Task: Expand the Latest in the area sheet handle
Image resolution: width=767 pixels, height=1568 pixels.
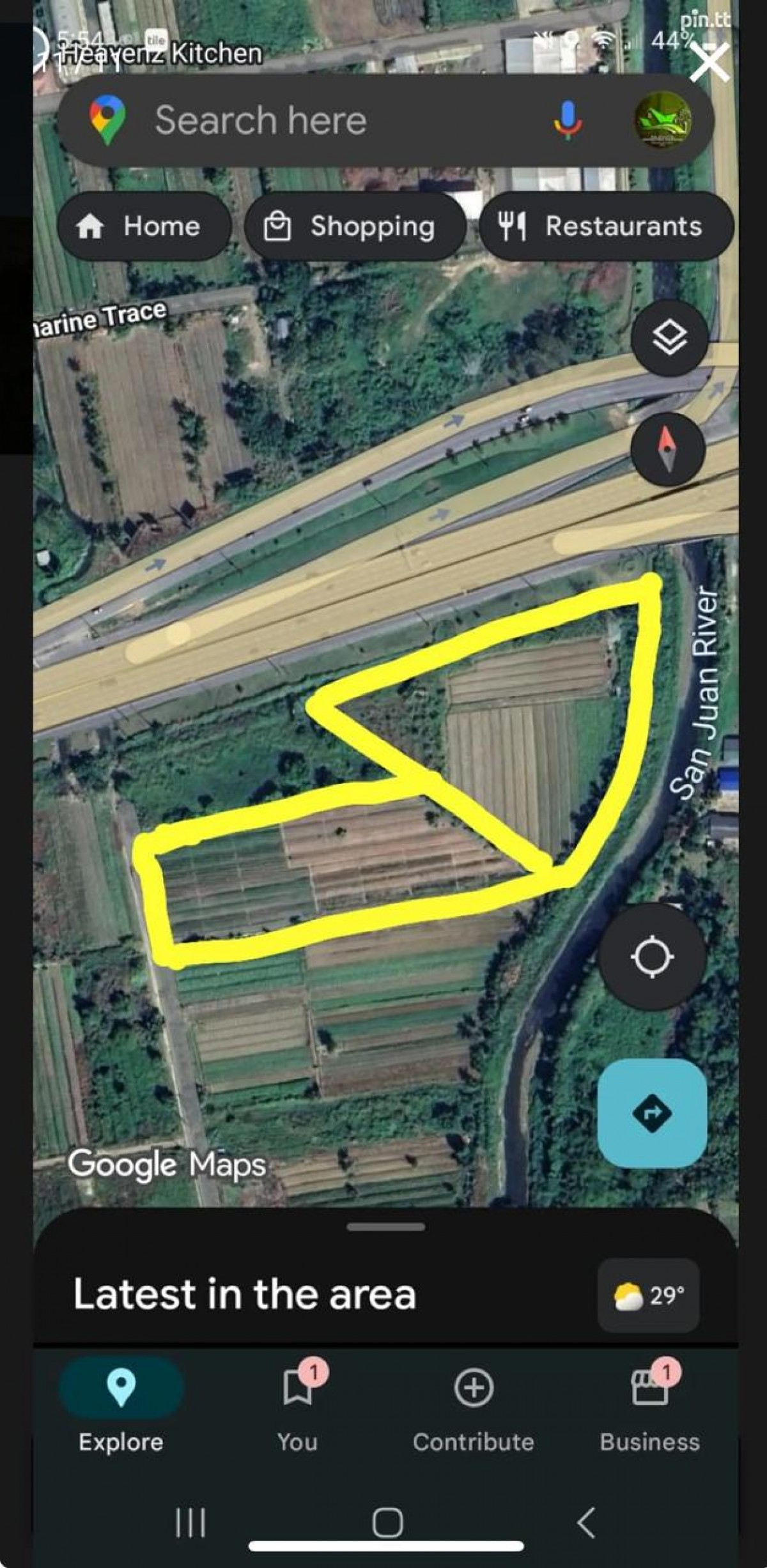Action: [385, 1227]
